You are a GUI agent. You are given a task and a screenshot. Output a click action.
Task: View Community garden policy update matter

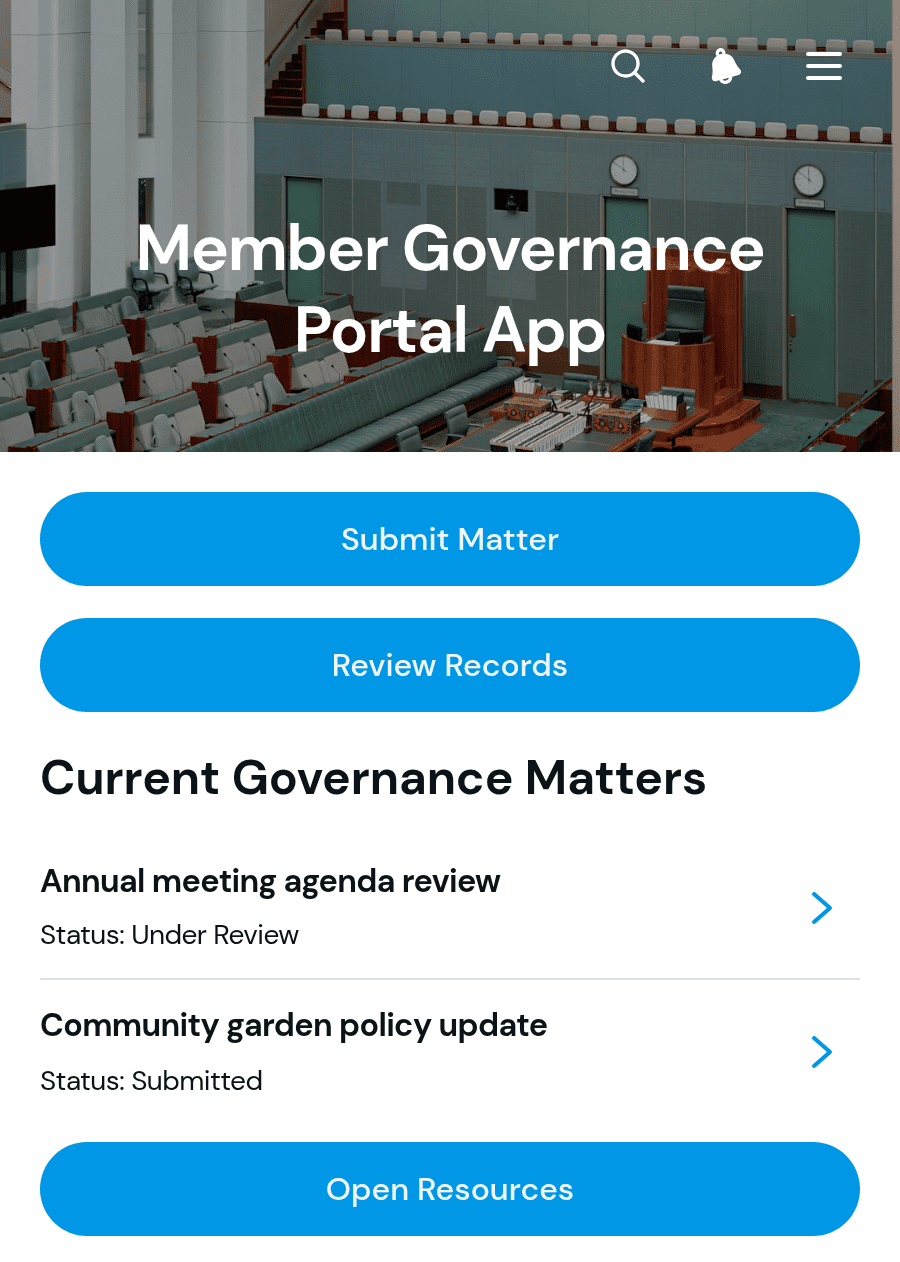(x=450, y=1052)
